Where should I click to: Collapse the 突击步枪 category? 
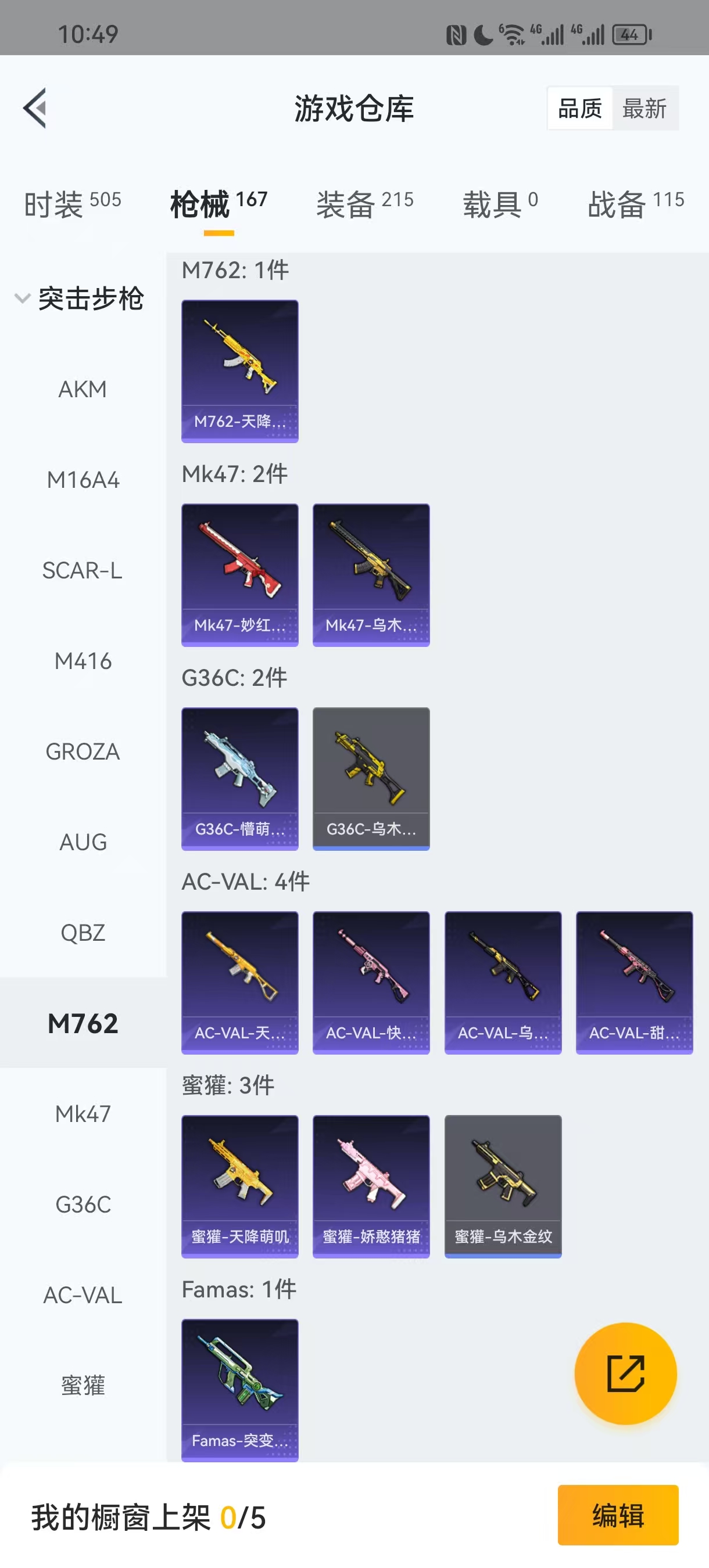point(79,299)
